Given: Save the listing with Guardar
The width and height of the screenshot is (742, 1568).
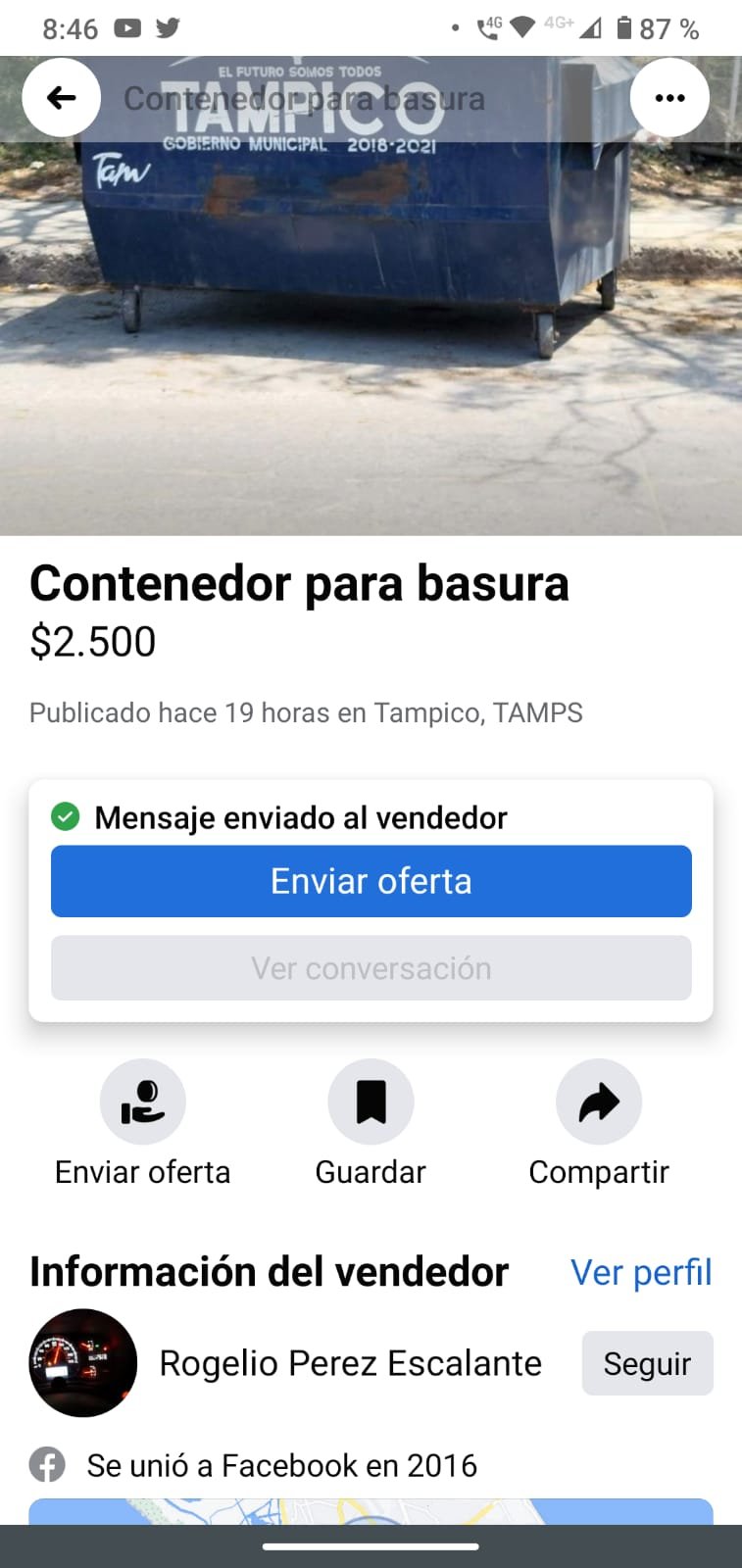Looking at the screenshot, I should [x=371, y=1102].
